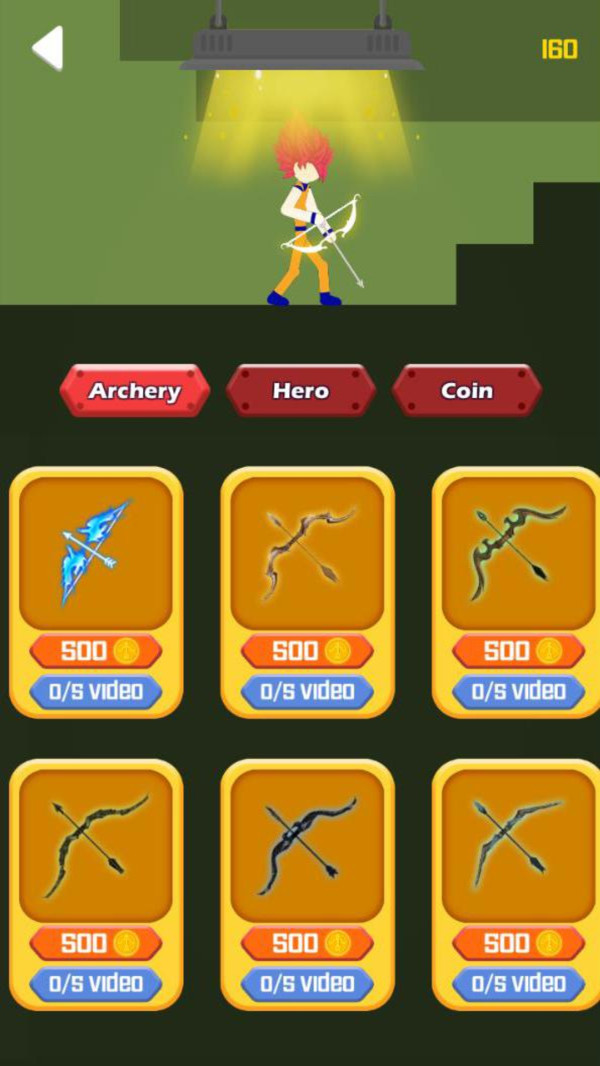
Task: Go back using the white arrow
Action: click(47, 48)
